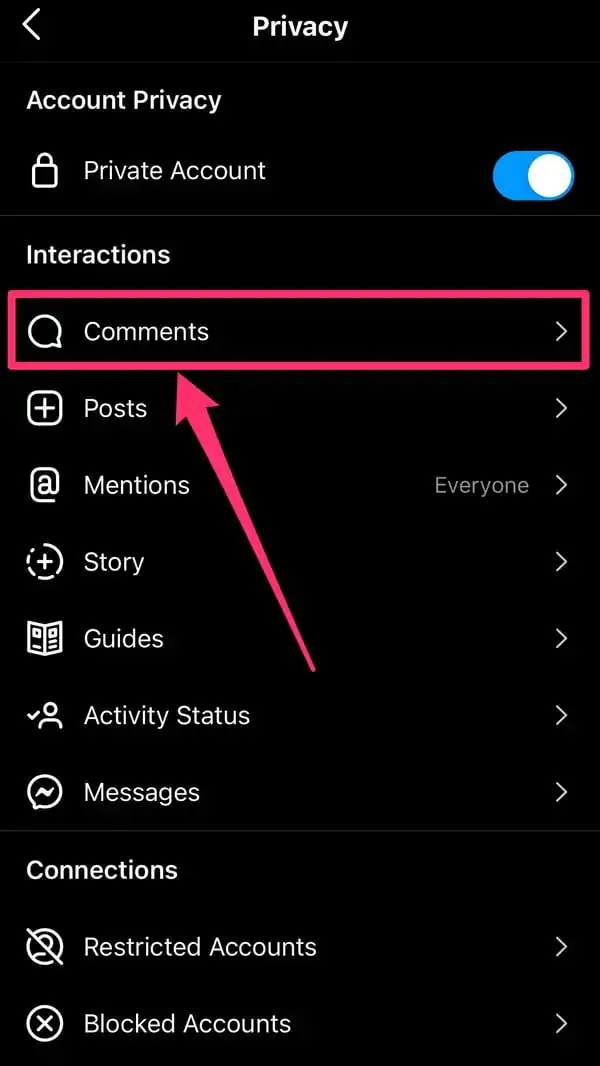Open Comments settings

[x=298, y=332]
